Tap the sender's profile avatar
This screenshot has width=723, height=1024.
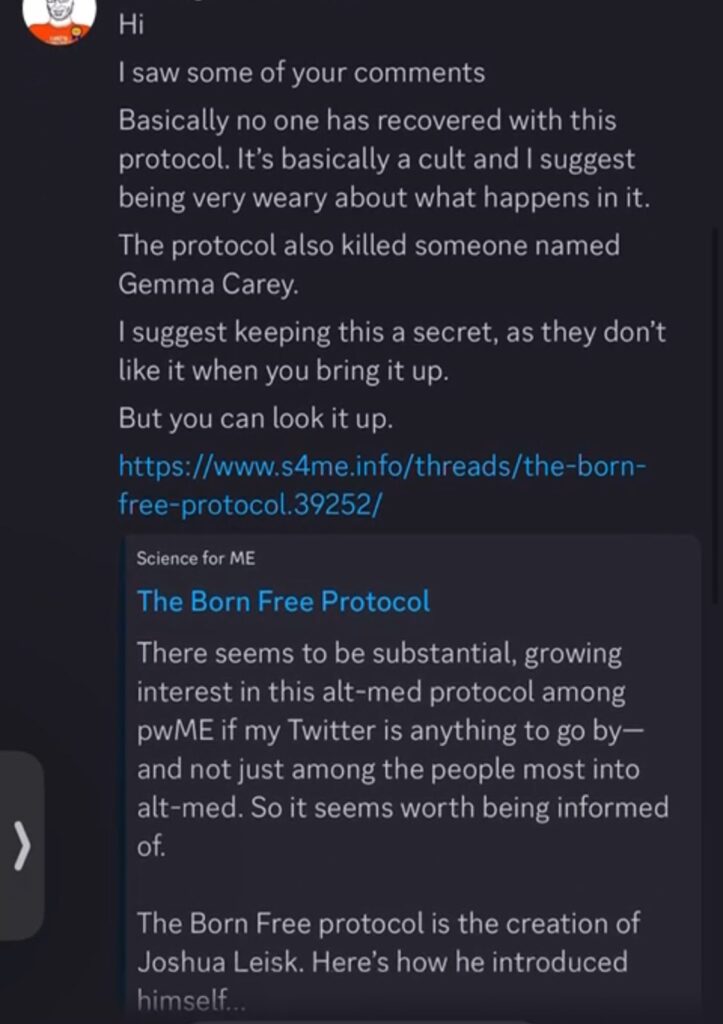pos(59,17)
